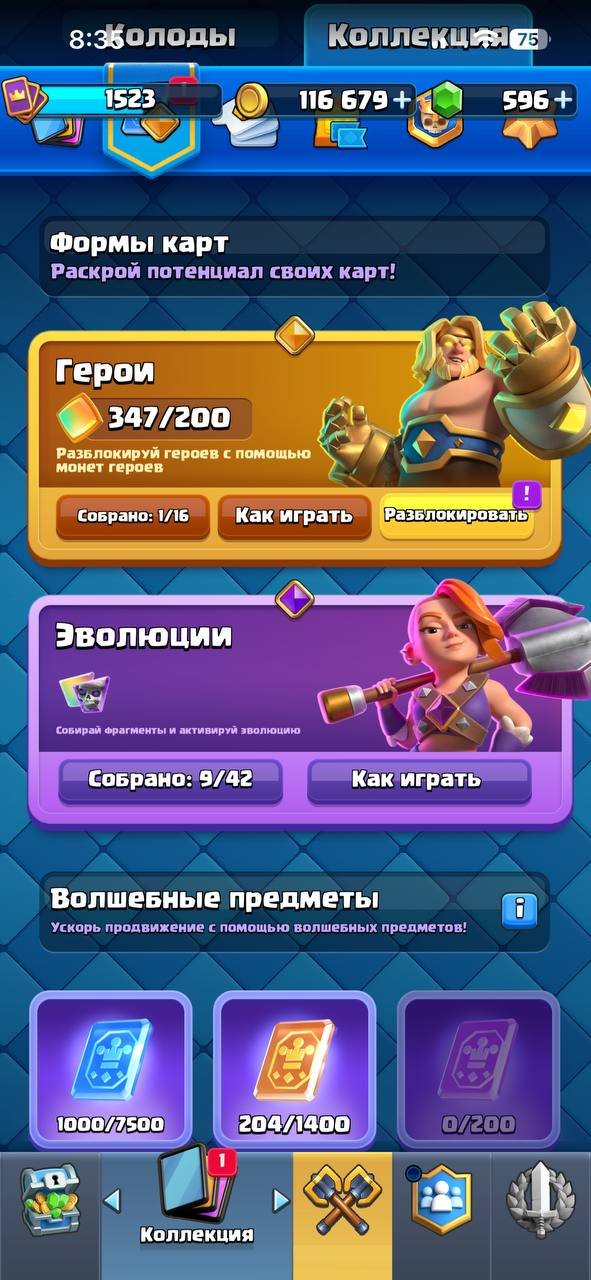
Task: Tap the right arrow beside Коллекция
Action: 281,1199
